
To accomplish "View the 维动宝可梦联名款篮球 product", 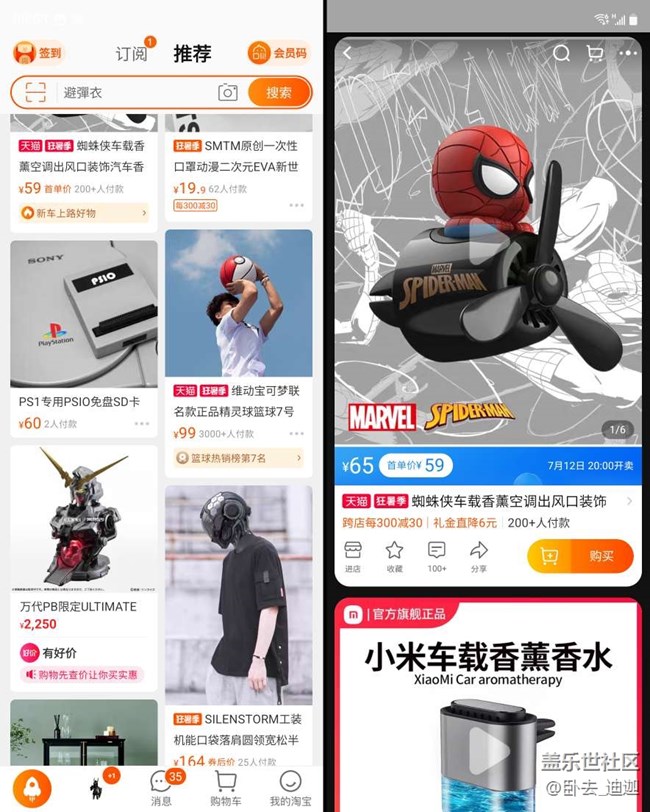I will coord(238,330).
